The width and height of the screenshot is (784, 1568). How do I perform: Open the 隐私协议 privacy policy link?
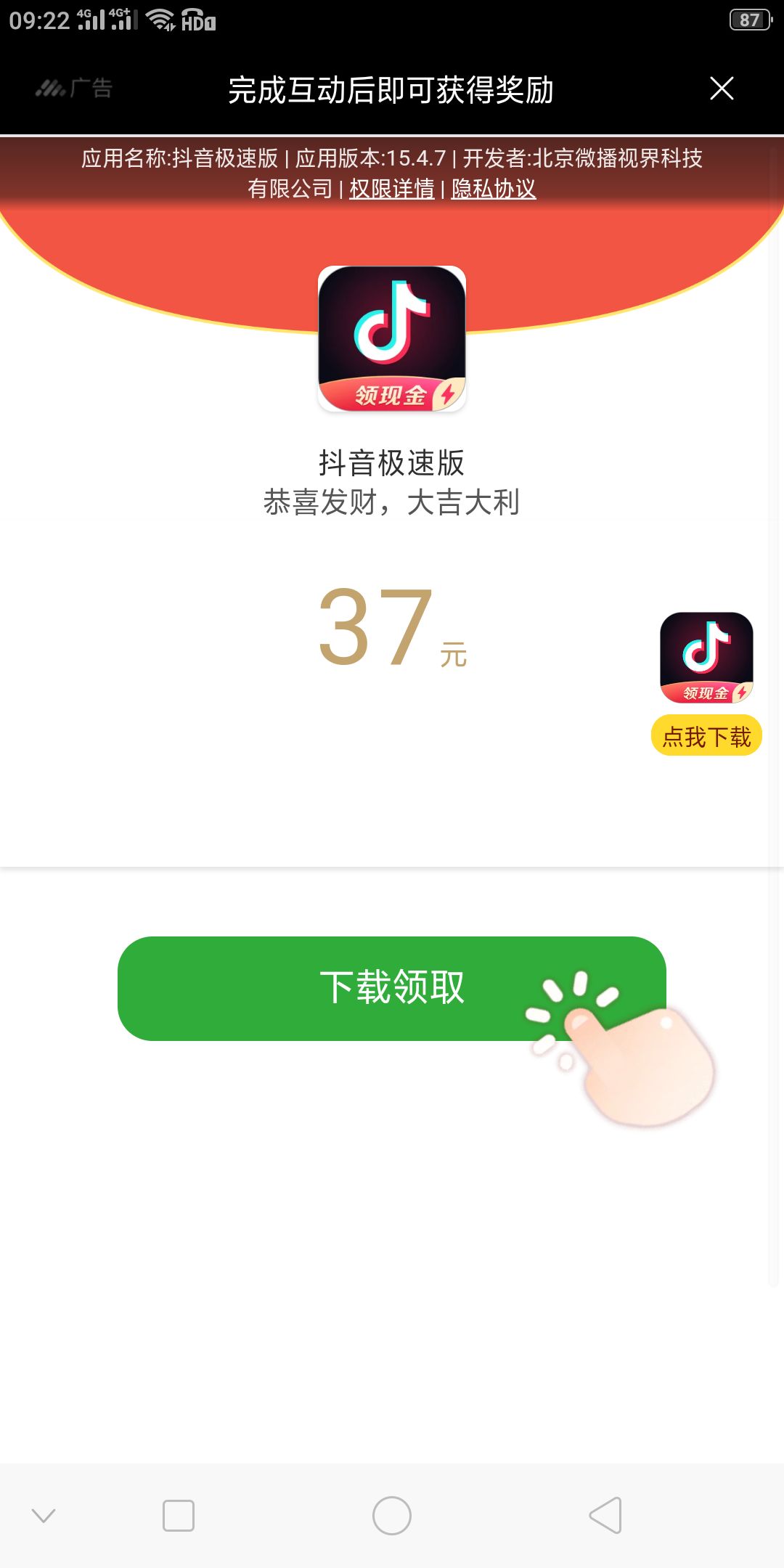click(x=494, y=189)
